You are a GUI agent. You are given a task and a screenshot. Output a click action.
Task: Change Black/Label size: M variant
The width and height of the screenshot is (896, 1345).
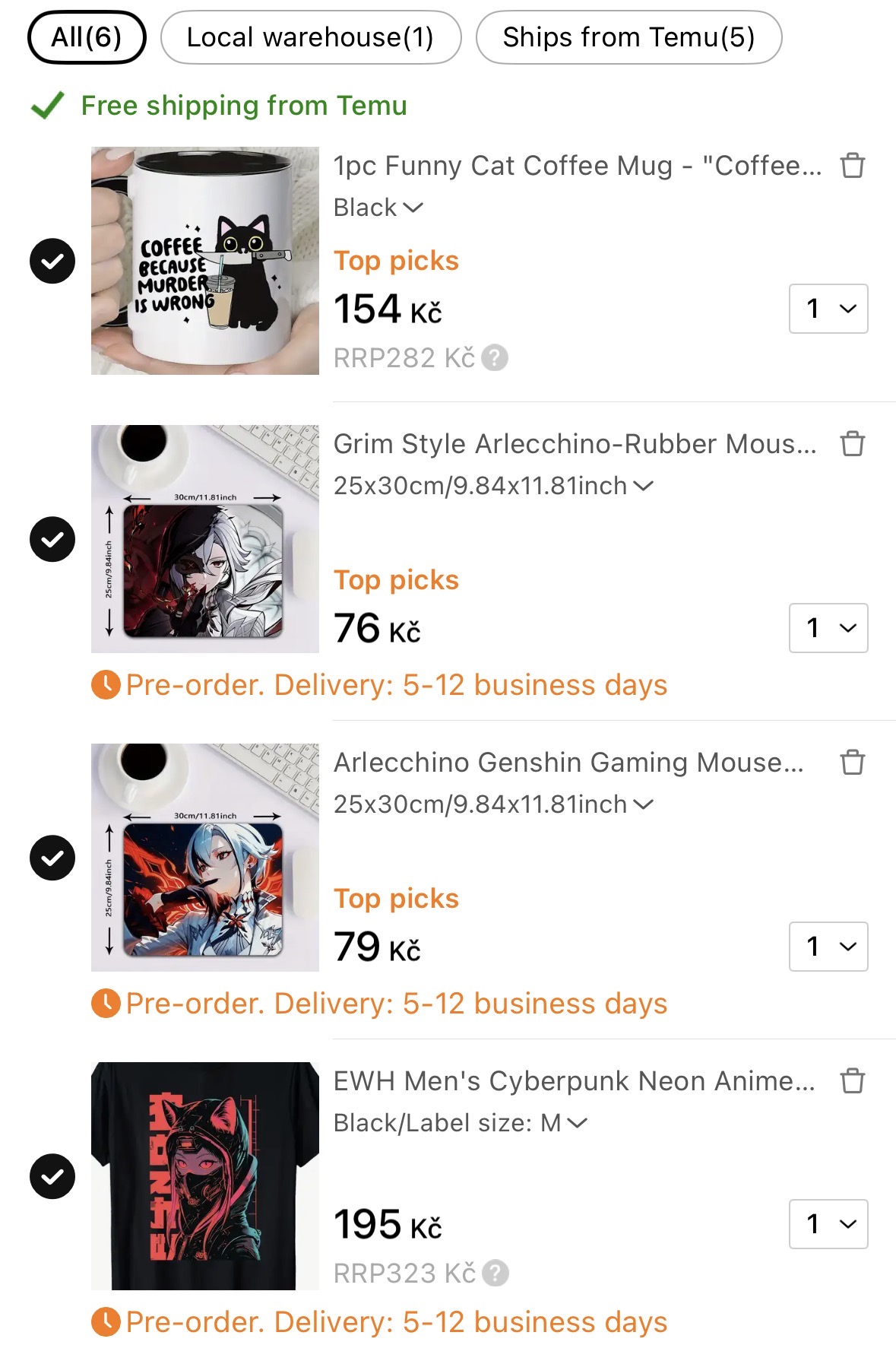coord(460,1123)
